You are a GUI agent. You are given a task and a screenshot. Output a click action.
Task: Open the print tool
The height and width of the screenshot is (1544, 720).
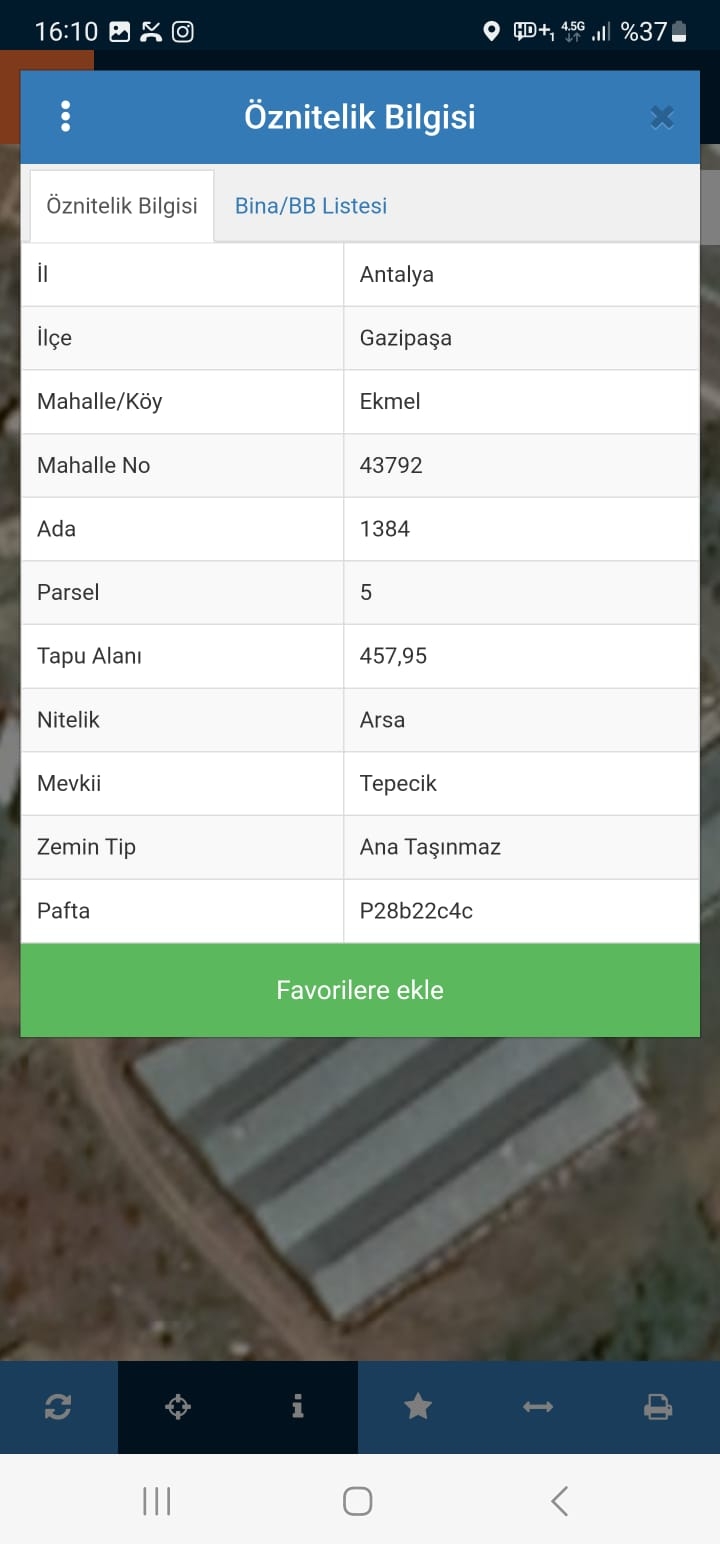pos(657,1406)
